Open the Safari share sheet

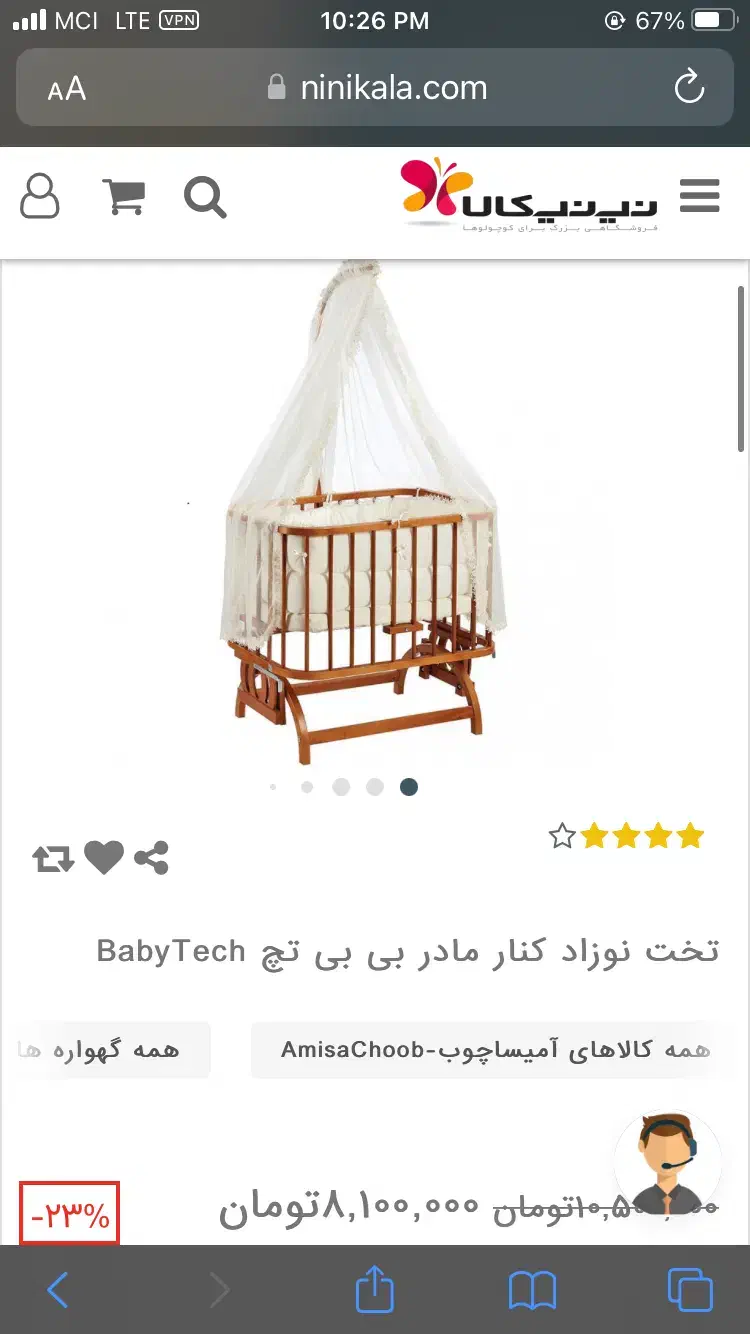(x=375, y=1290)
